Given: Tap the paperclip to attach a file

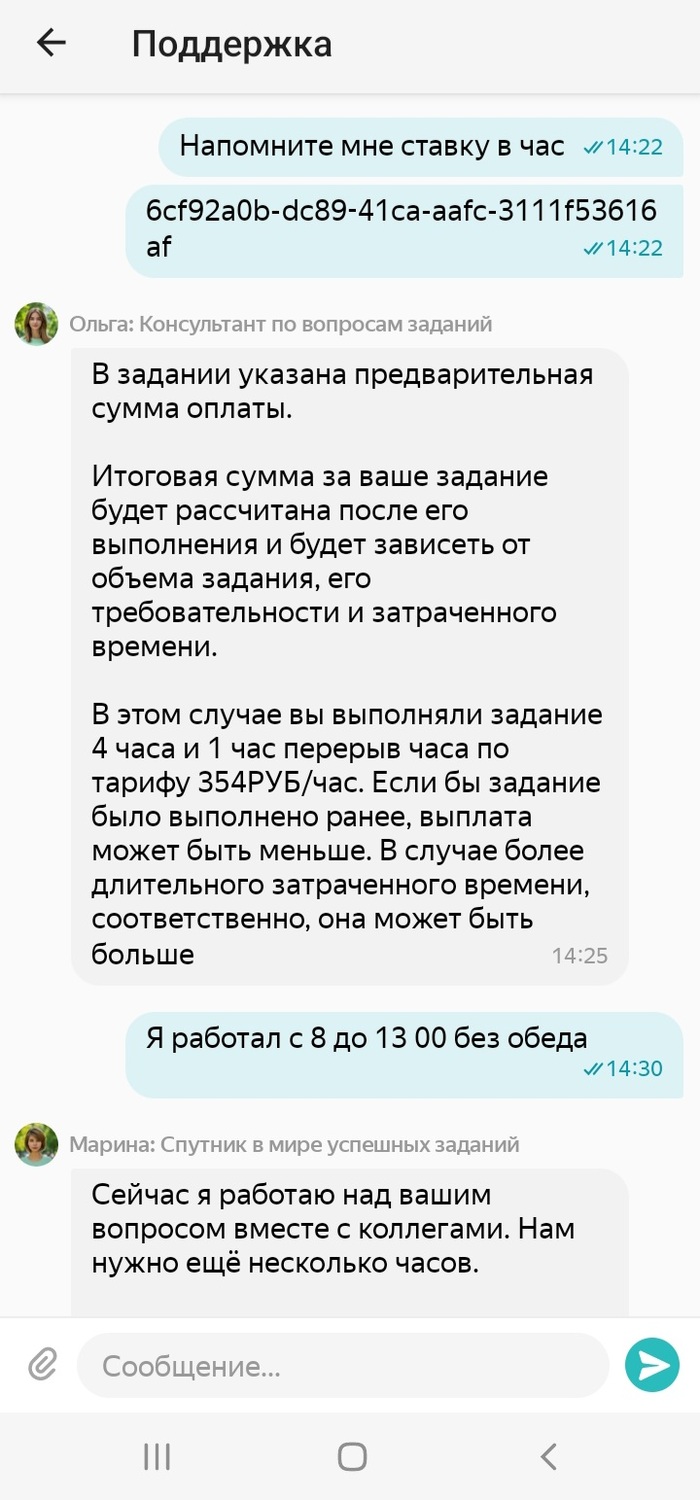Looking at the screenshot, I should click(x=42, y=1365).
